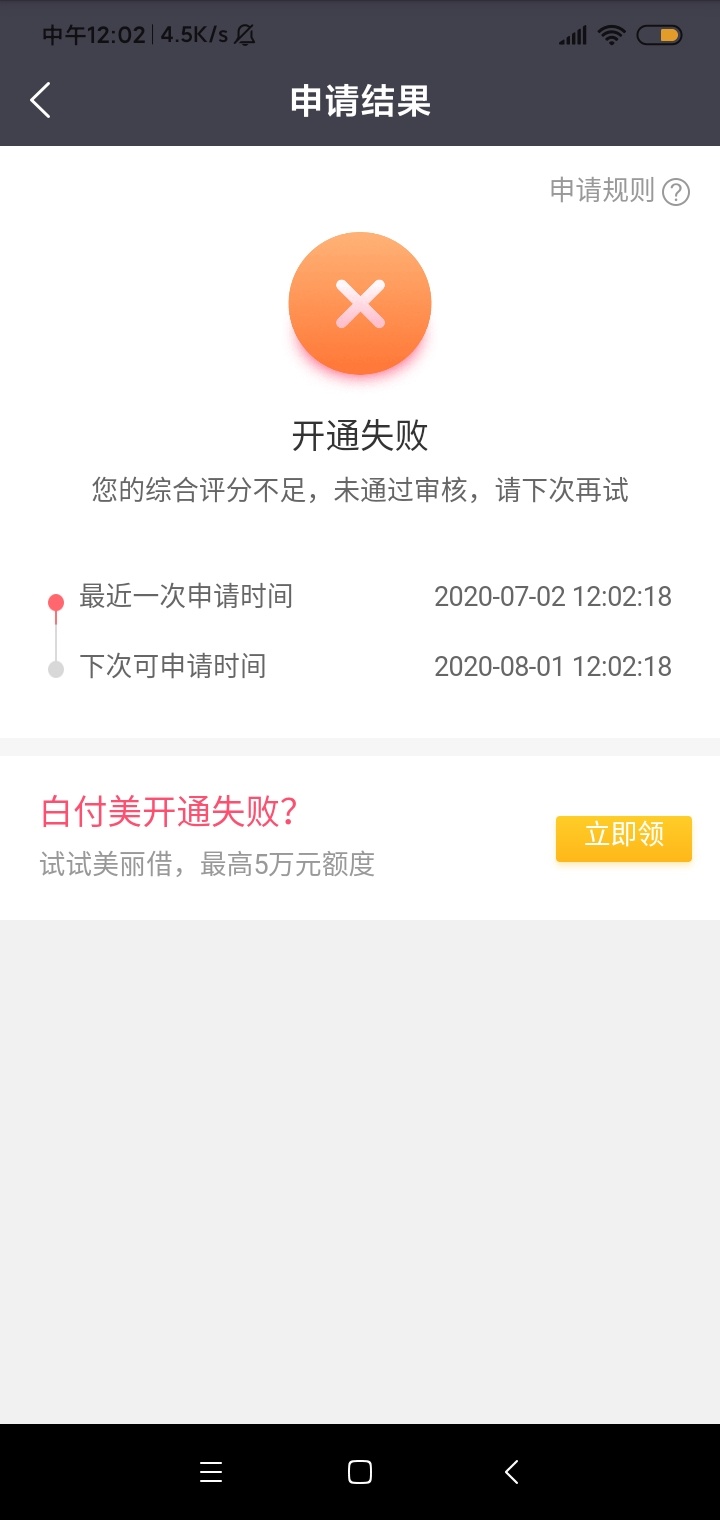Viewport: 720px width, 1520px height.
Task: Open 申请规则 help link
Action: click(x=620, y=191)
